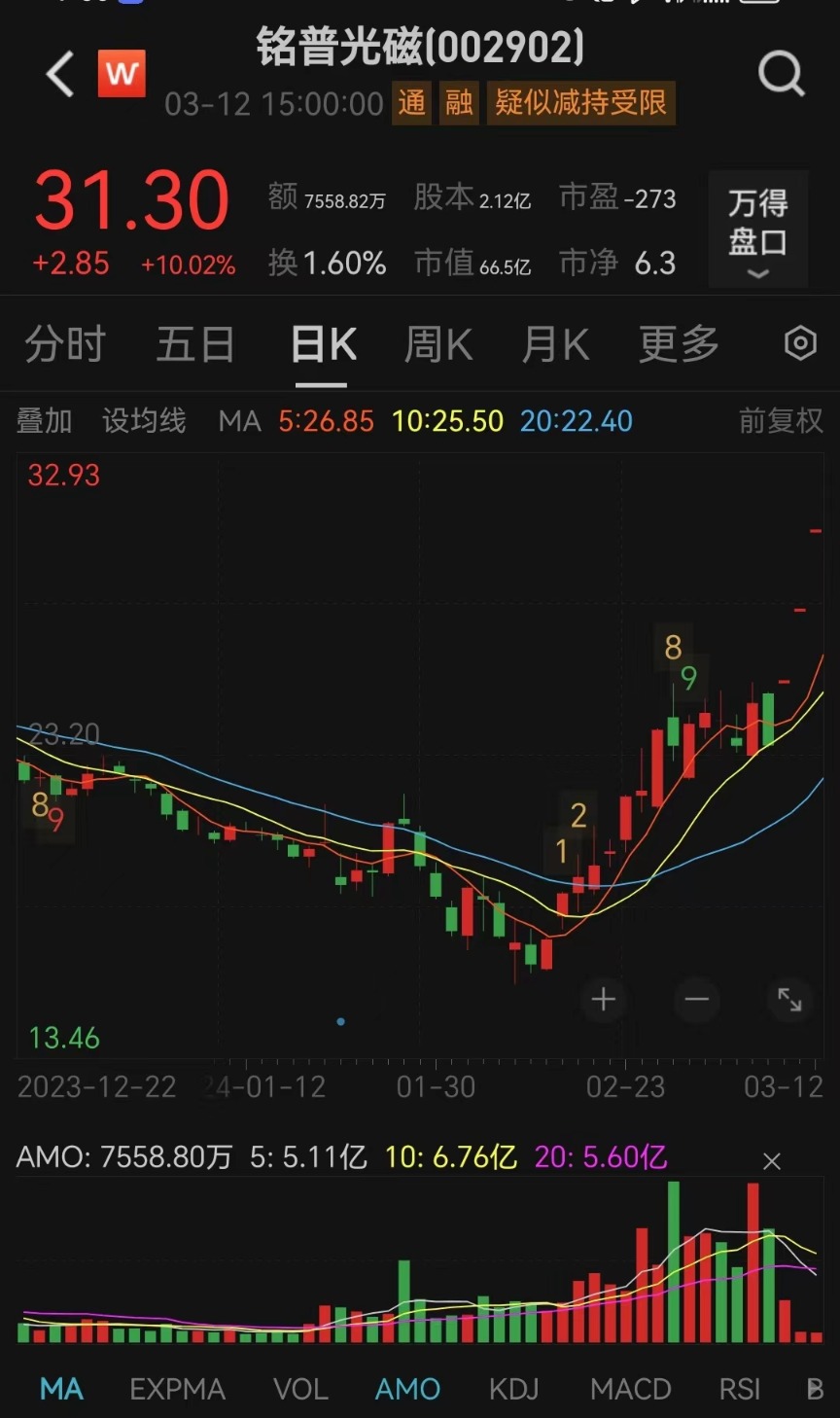Close the AMO indicator panel
This screenshot has height=1418, width=840.
click(772, 1161)
